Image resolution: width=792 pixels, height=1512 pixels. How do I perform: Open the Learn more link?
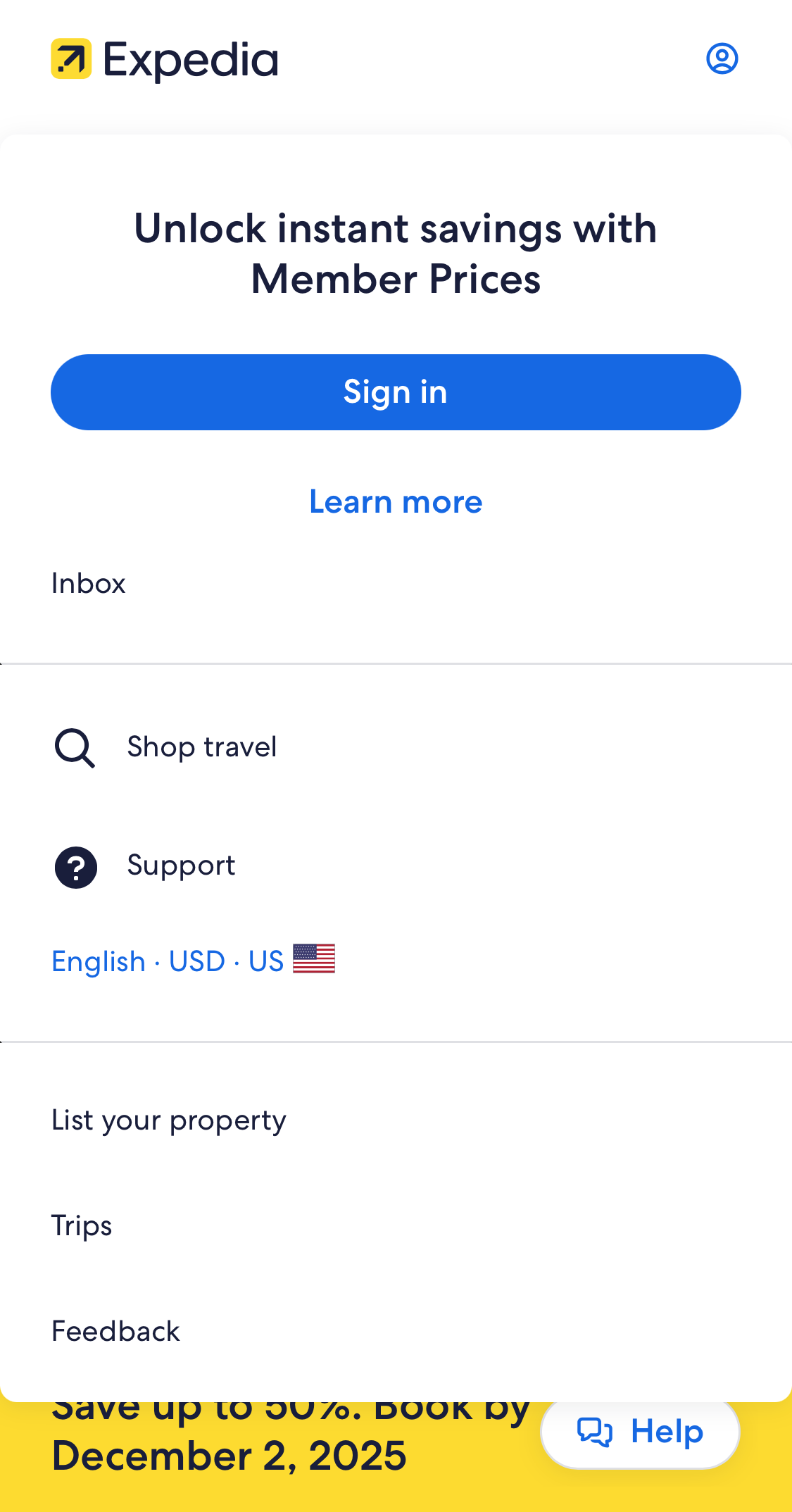396,501
